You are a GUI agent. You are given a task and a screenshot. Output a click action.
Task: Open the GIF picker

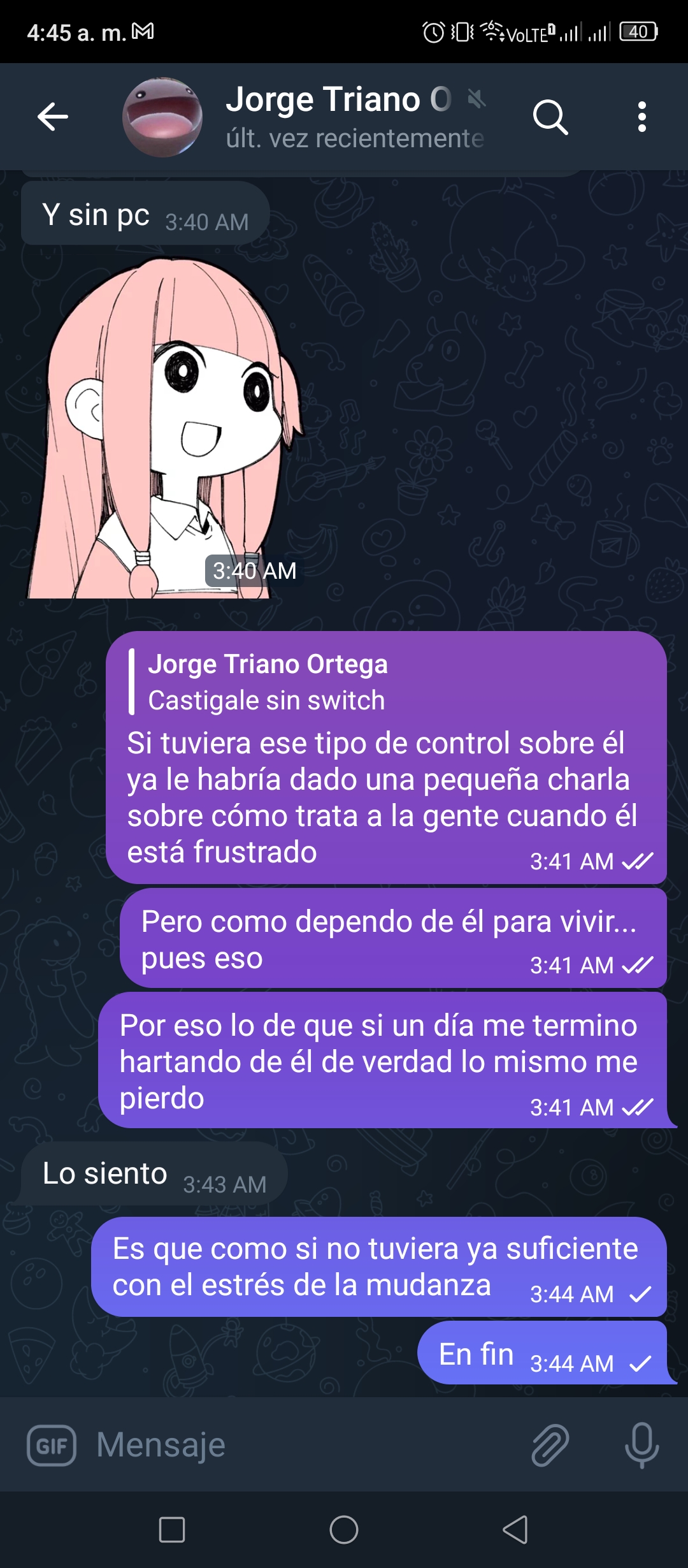tap(52, 1445)
